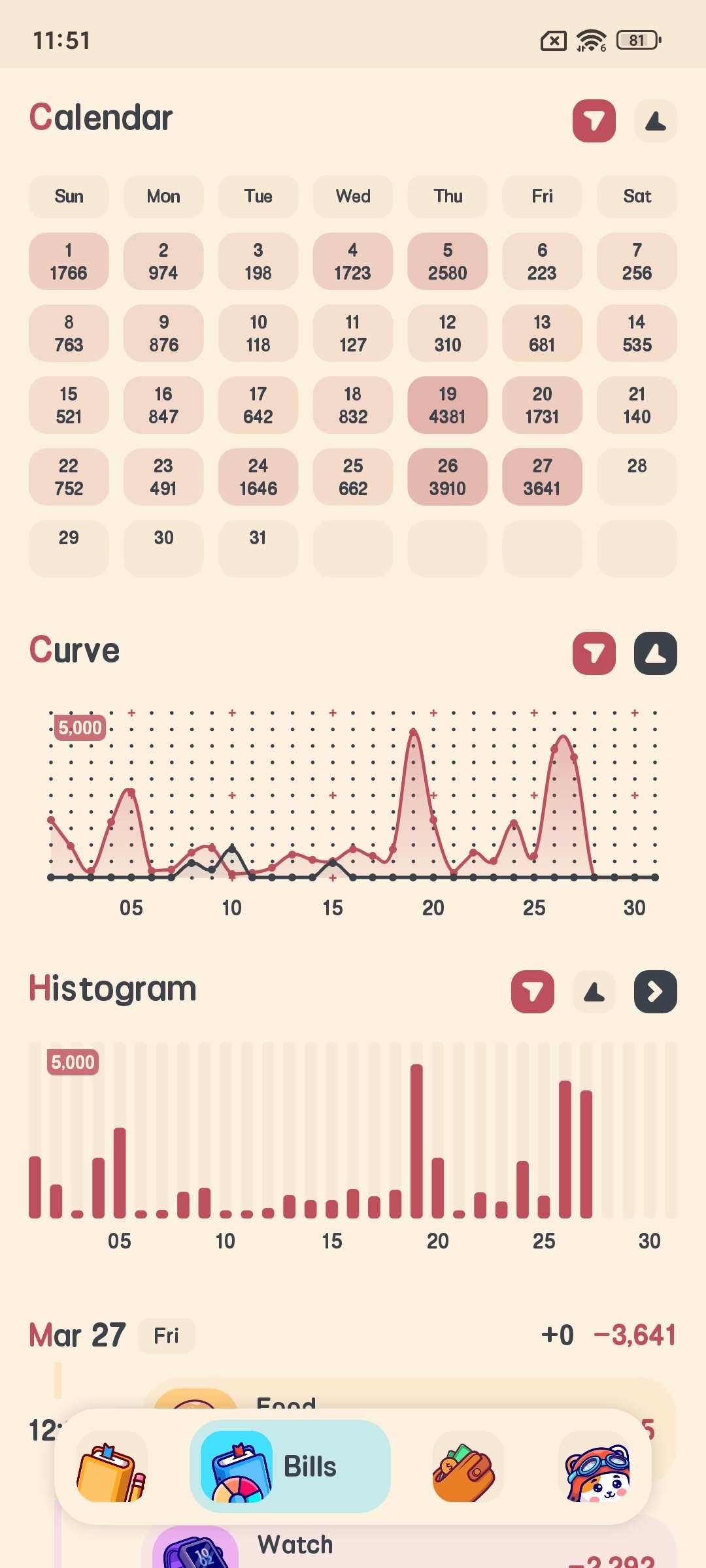Open the Bills tab
Viewport: 706px width, 1568px height.
tap(290, 1467)
